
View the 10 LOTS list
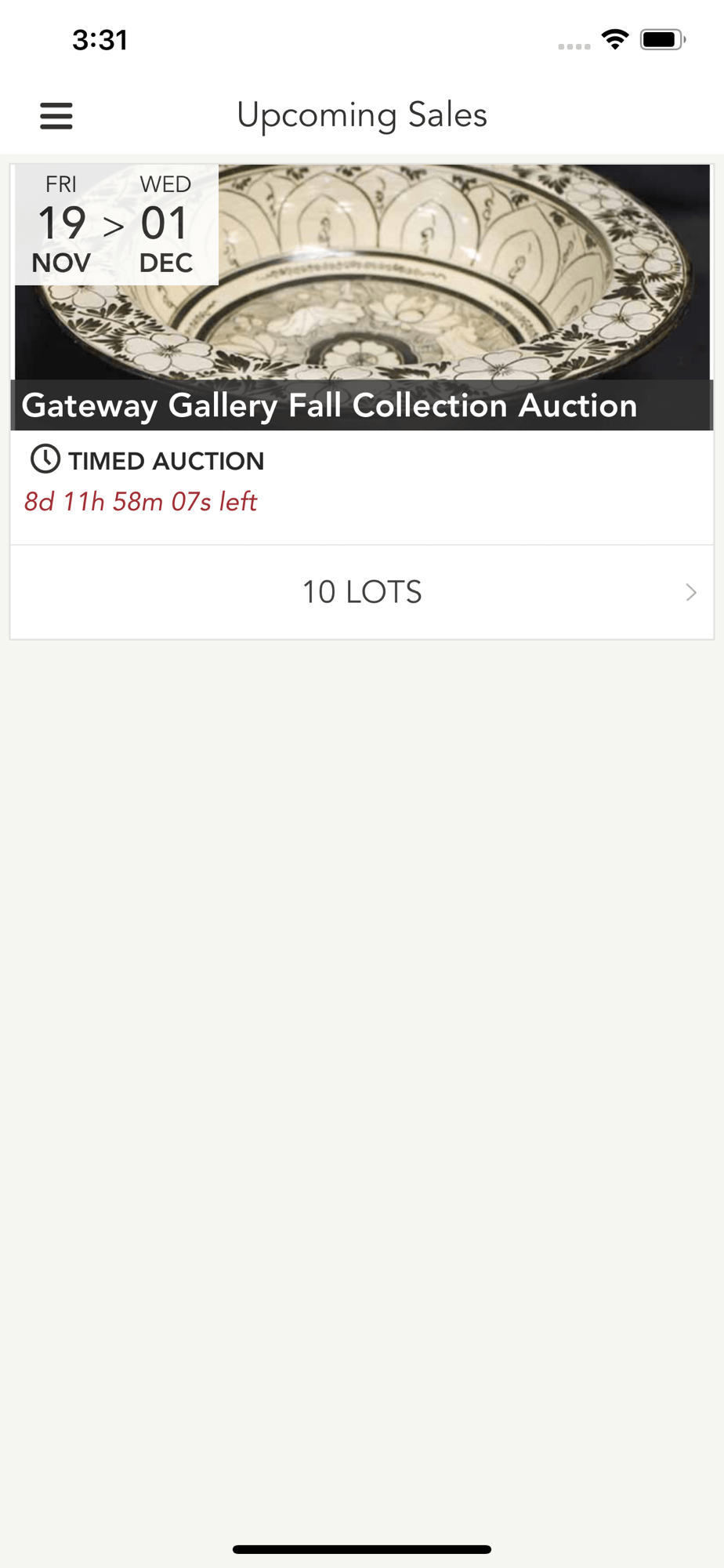(362, 593)
